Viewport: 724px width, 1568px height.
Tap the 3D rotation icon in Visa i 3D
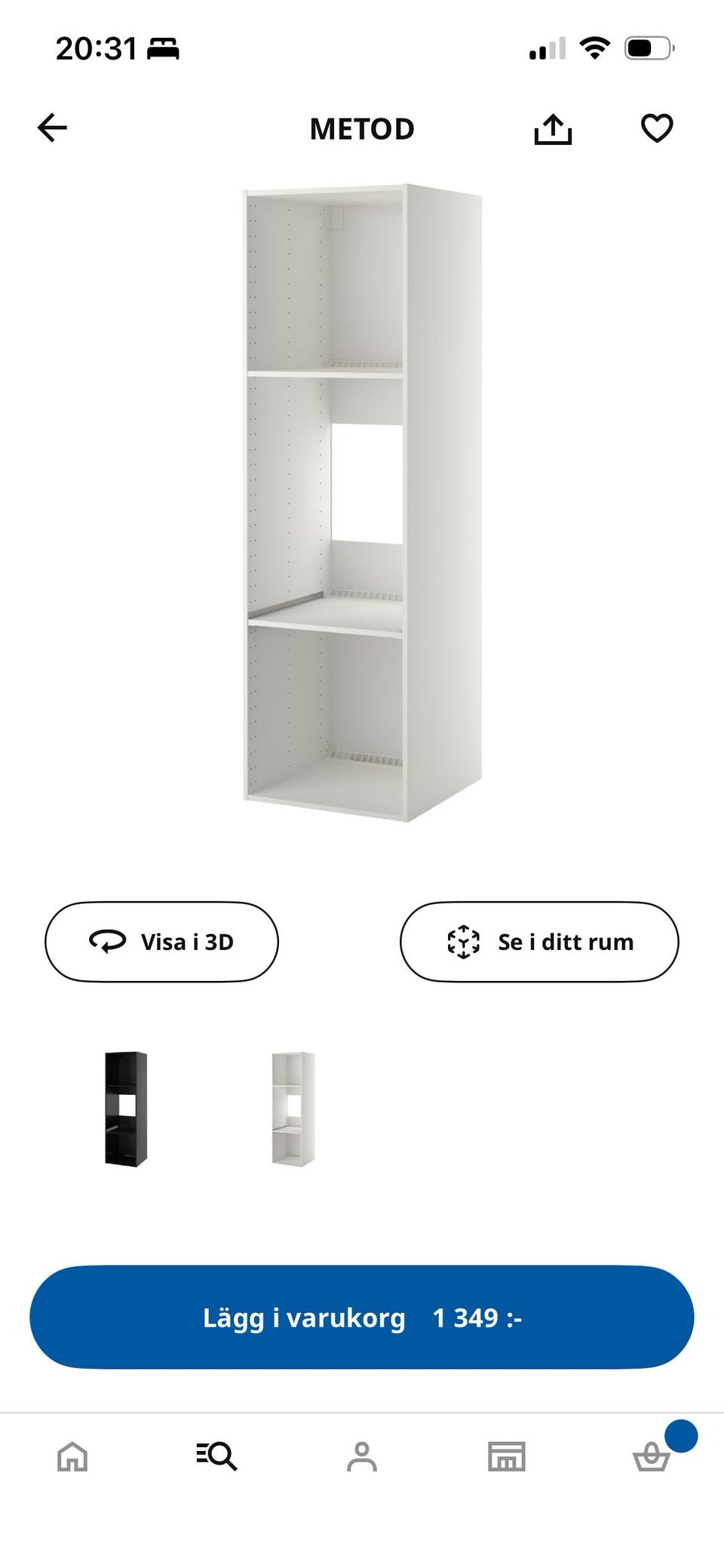pos(108,942)
